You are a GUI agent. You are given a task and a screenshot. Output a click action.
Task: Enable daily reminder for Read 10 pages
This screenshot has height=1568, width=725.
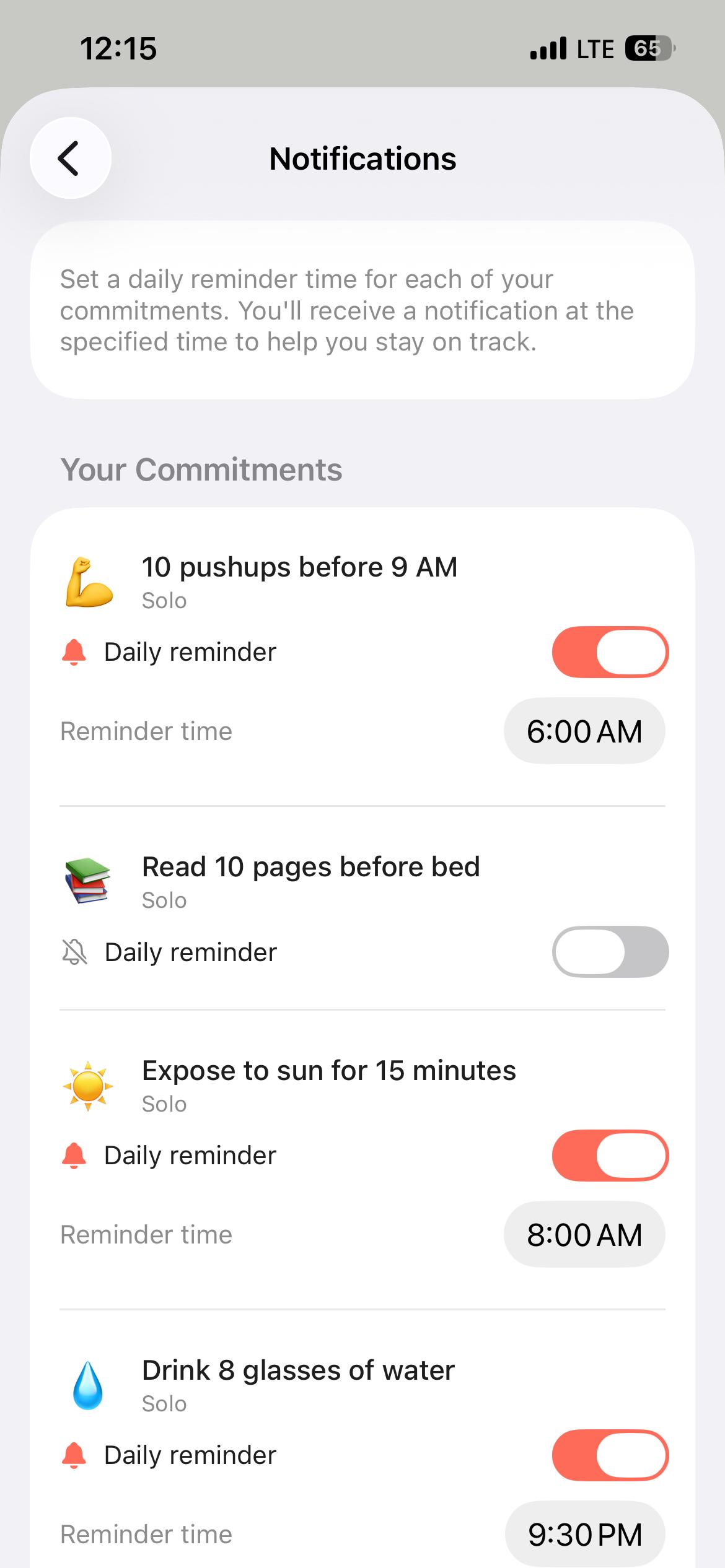(609, 952)
